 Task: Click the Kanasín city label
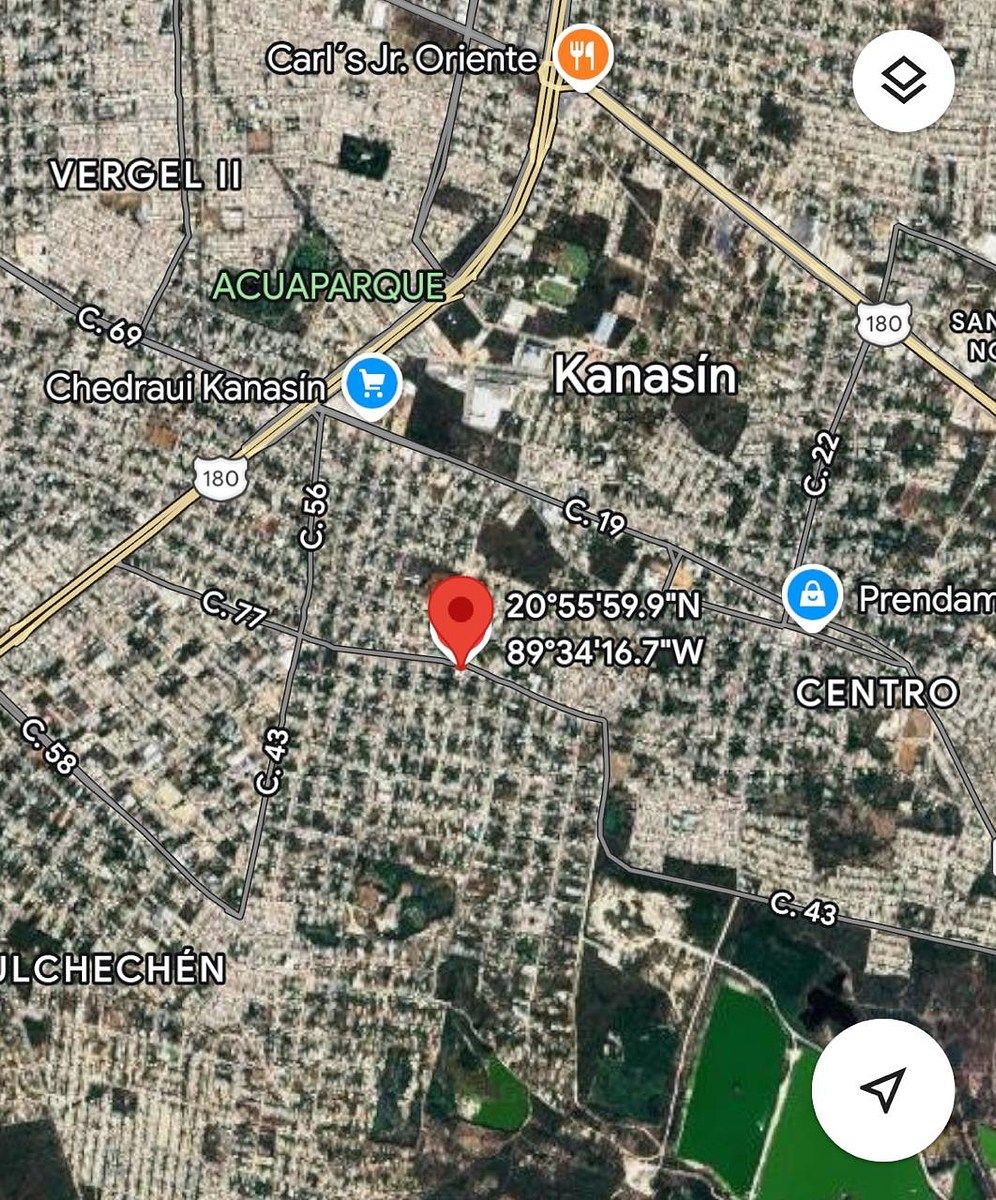coord(646,377)
